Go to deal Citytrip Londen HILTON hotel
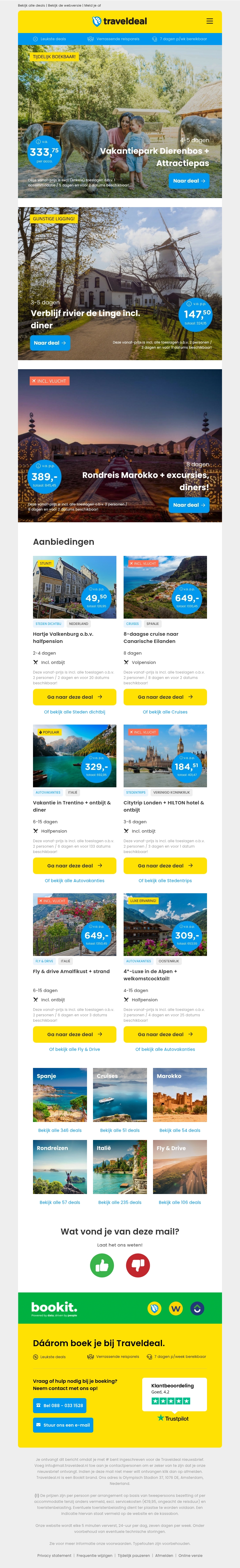 coord(165,866)
